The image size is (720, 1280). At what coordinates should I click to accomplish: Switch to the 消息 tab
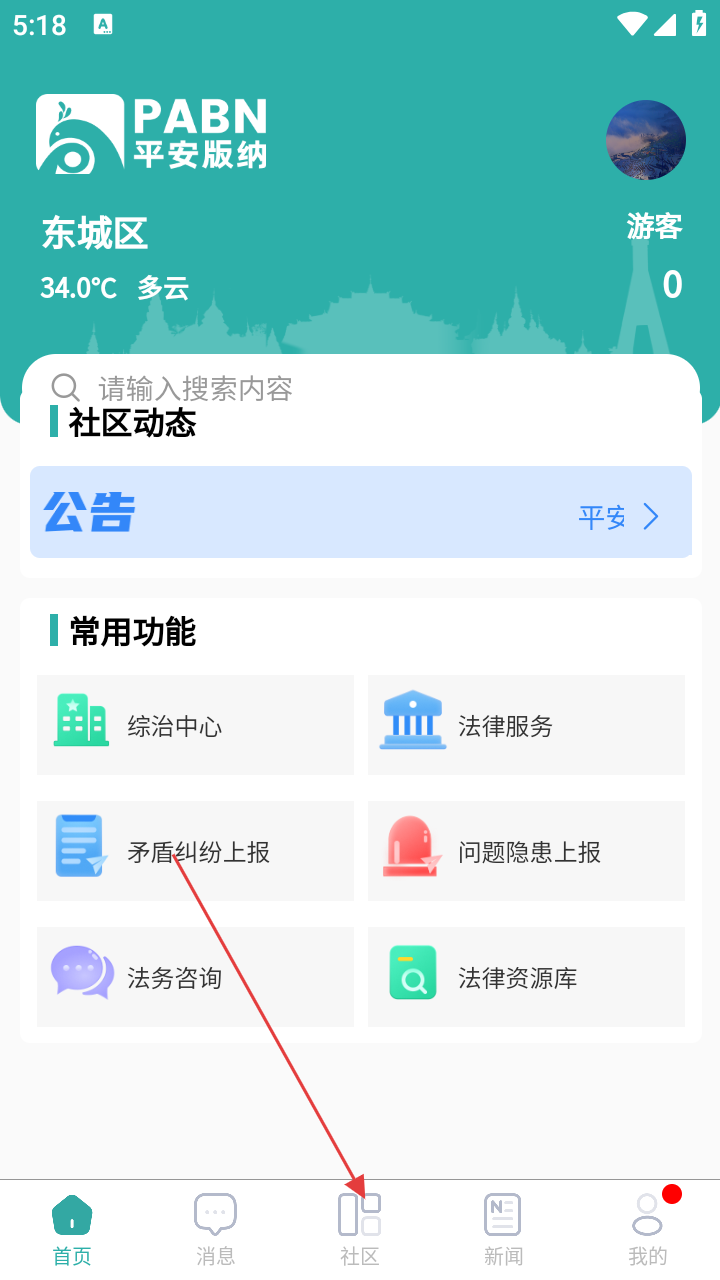pyautogui.click(x=216, y=1230)
